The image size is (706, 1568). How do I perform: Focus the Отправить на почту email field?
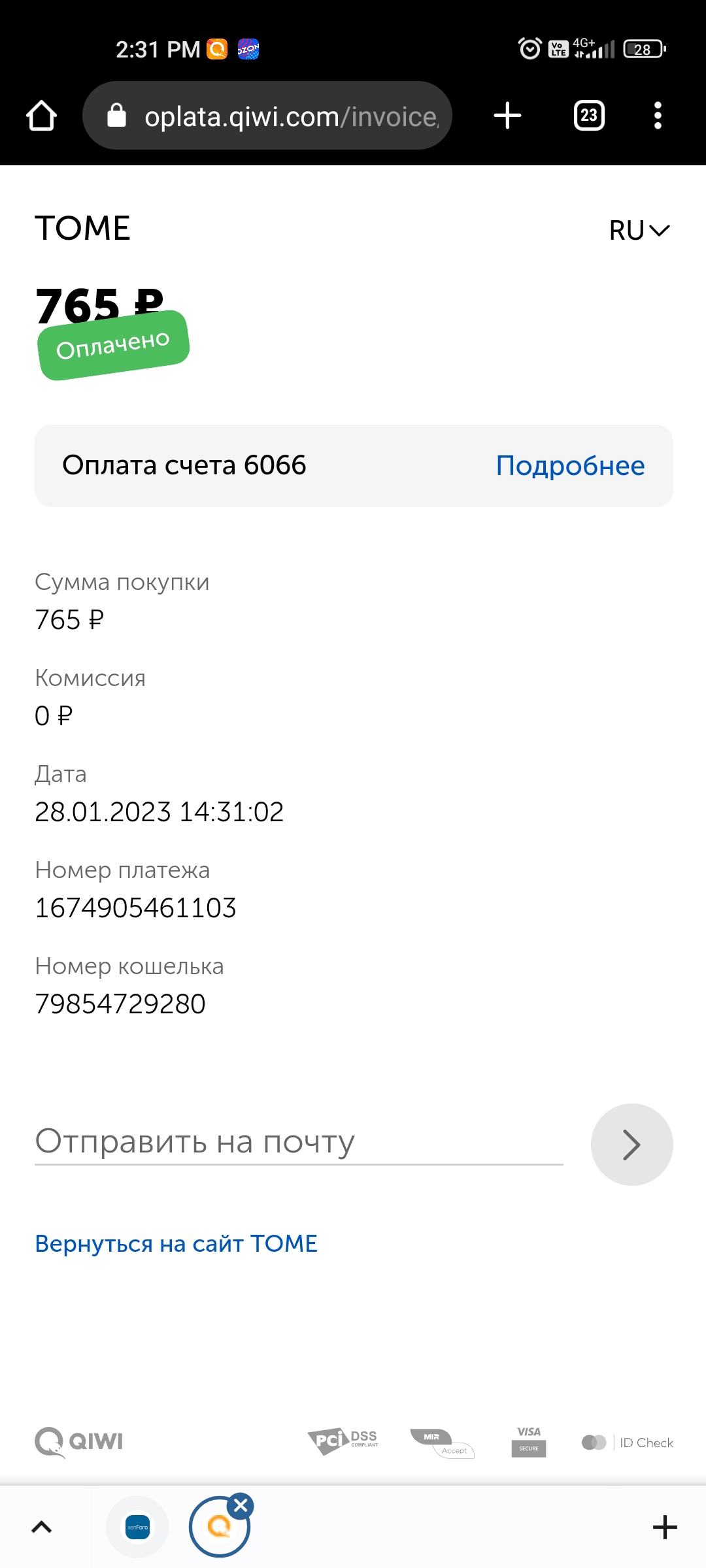[299, 1143]
